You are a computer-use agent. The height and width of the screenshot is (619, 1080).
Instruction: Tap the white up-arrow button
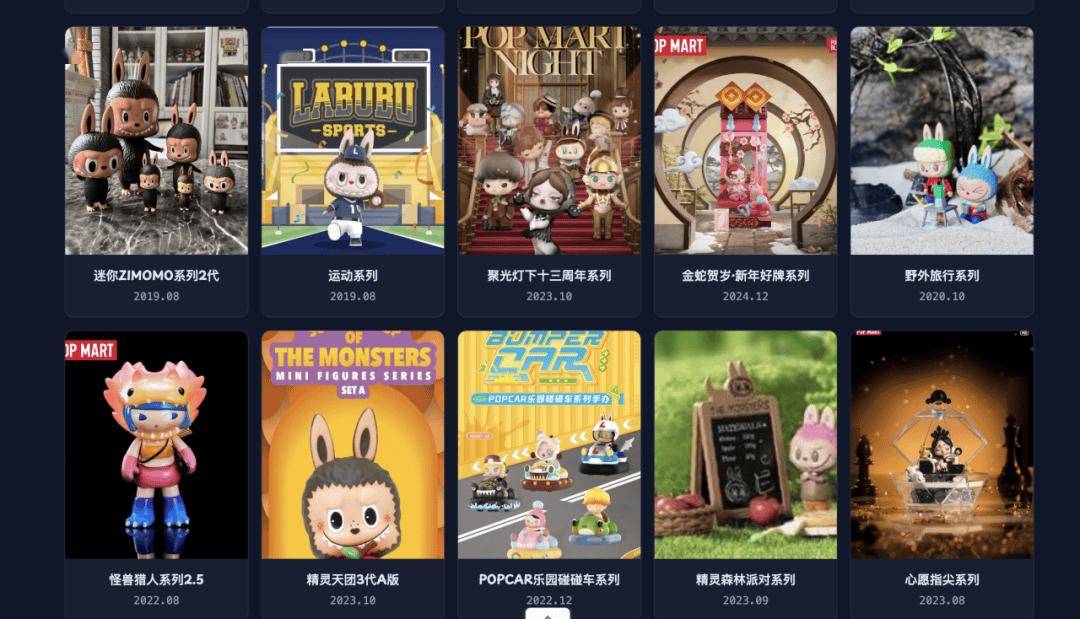548,614
